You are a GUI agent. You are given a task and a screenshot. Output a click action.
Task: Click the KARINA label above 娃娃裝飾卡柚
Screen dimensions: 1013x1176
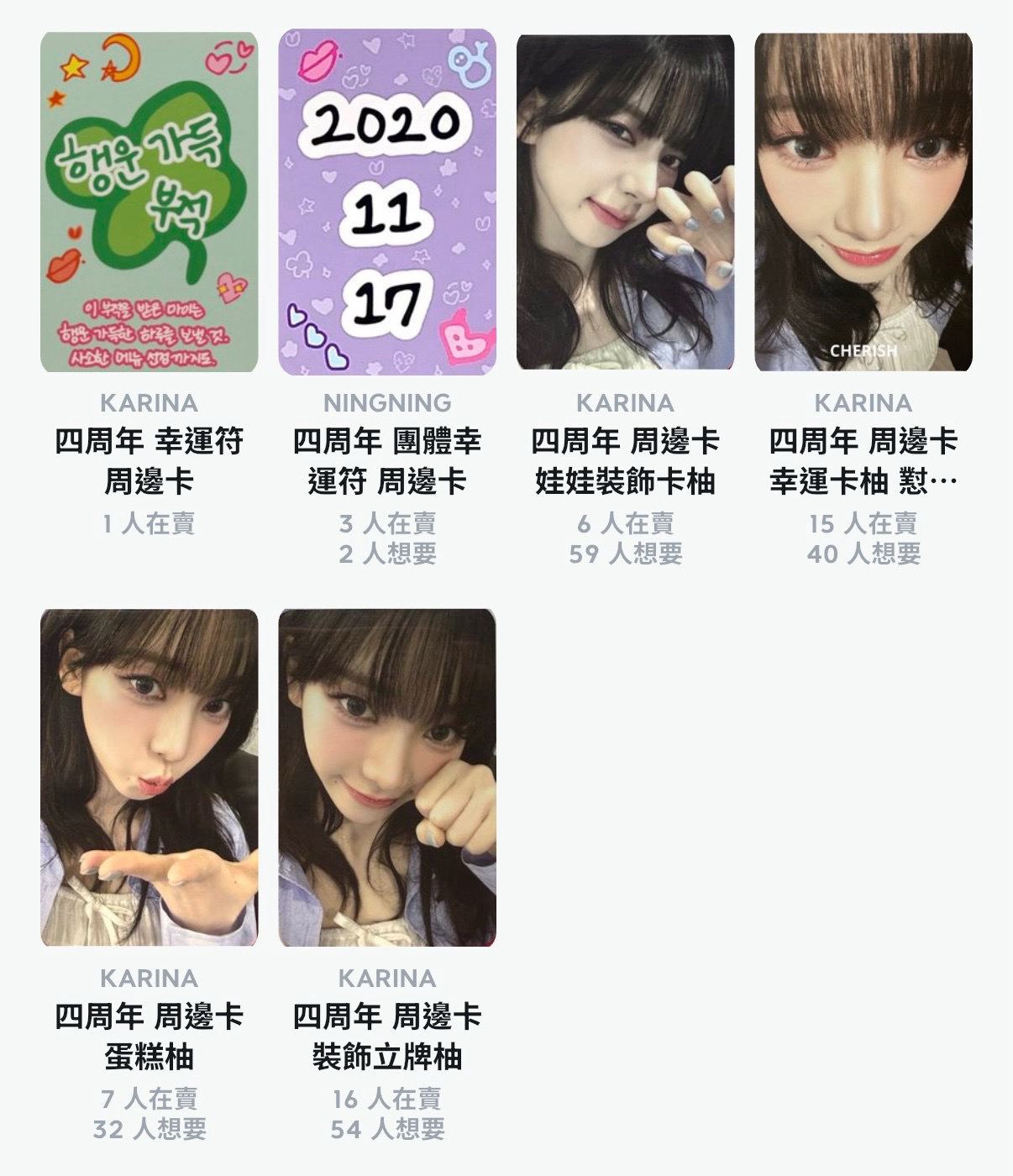click(x=623, y=402)
